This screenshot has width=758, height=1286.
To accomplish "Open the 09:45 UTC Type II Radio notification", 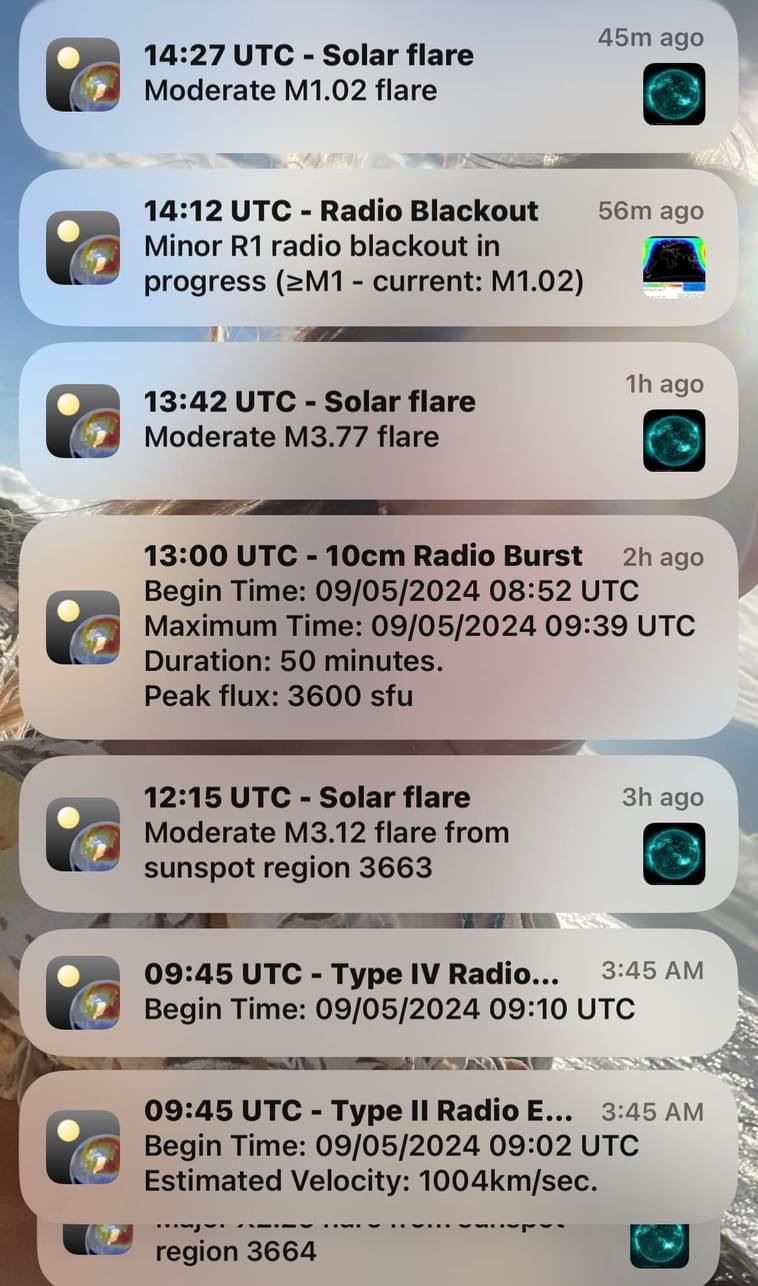I will pyautogui.click(x=378, y=1146).
